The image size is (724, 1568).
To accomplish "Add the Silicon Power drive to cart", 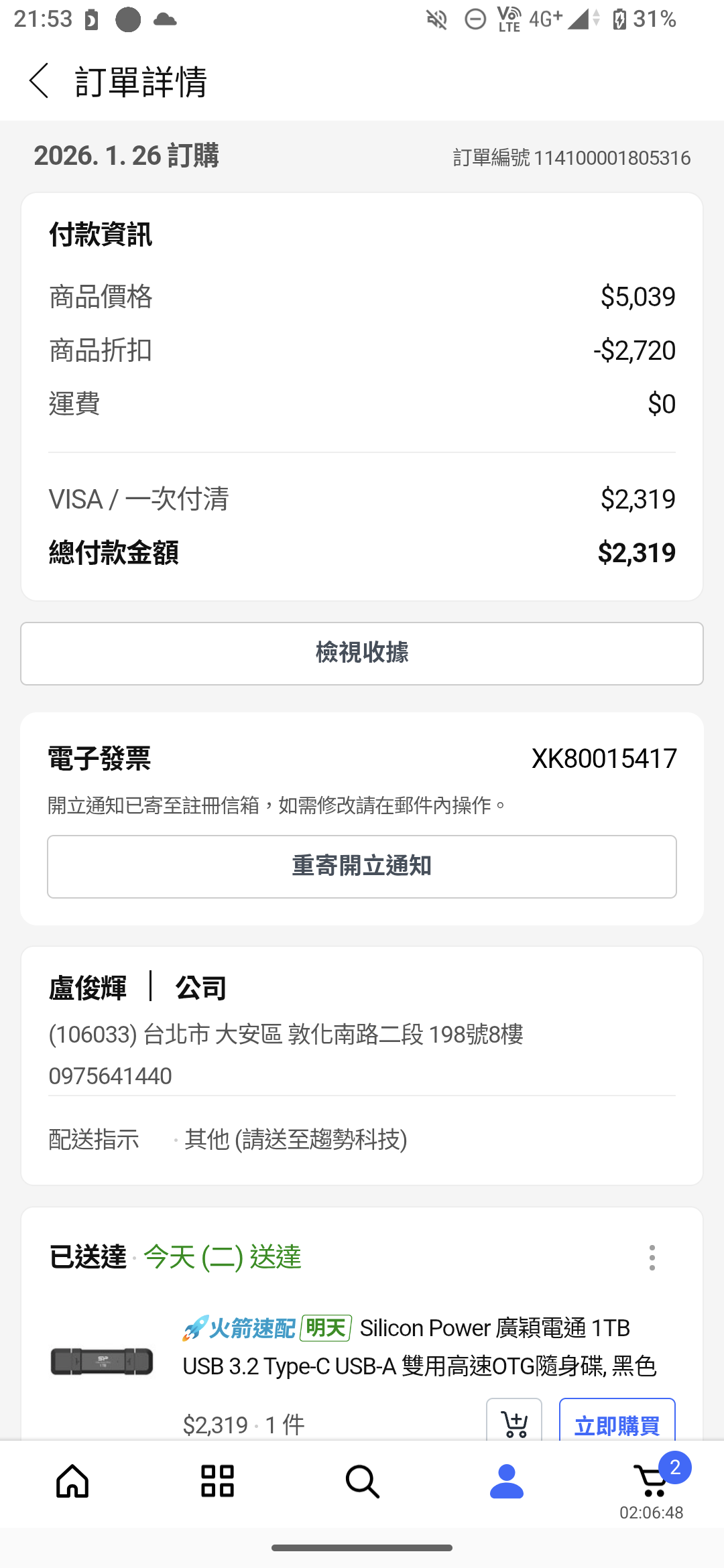I will click(x=514, y=1422).
